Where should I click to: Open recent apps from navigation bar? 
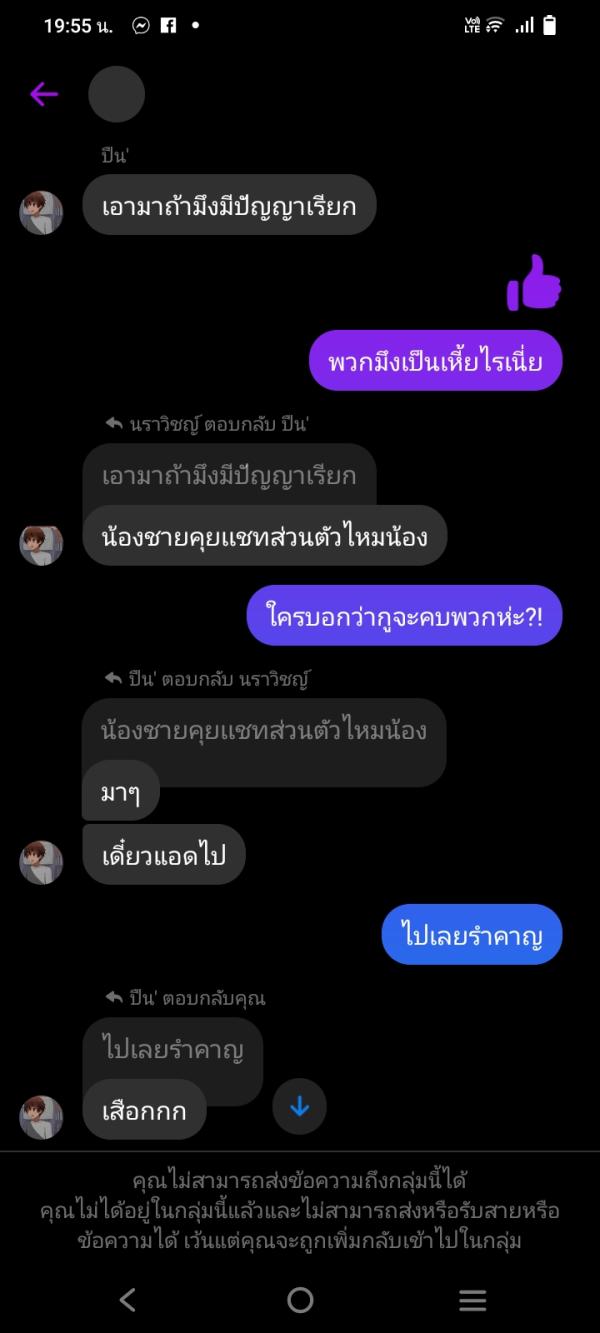pos(472,1299)
